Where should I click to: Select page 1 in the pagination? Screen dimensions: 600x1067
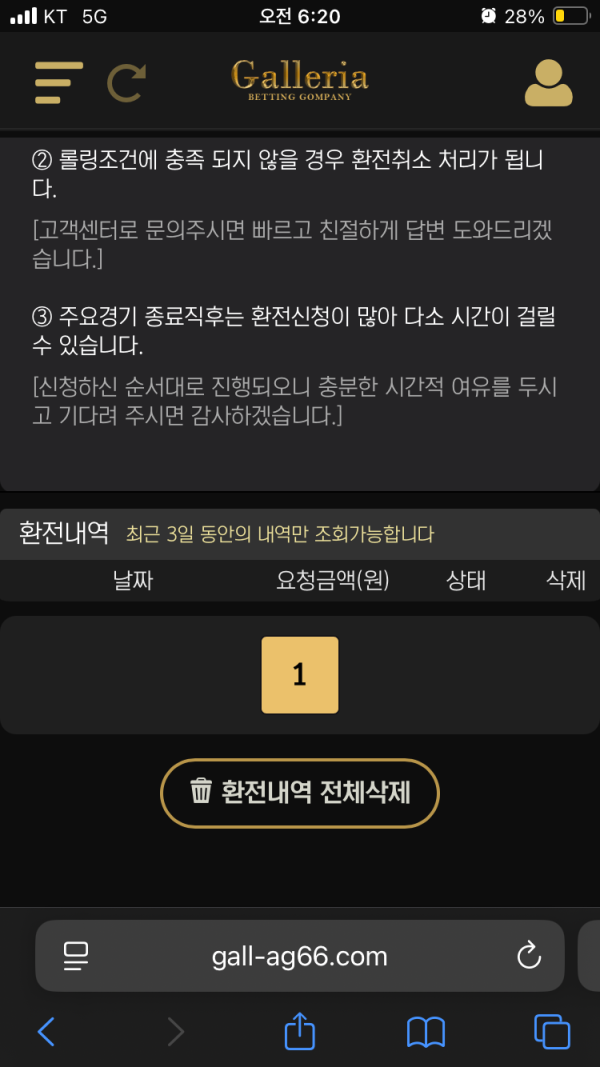300,675
